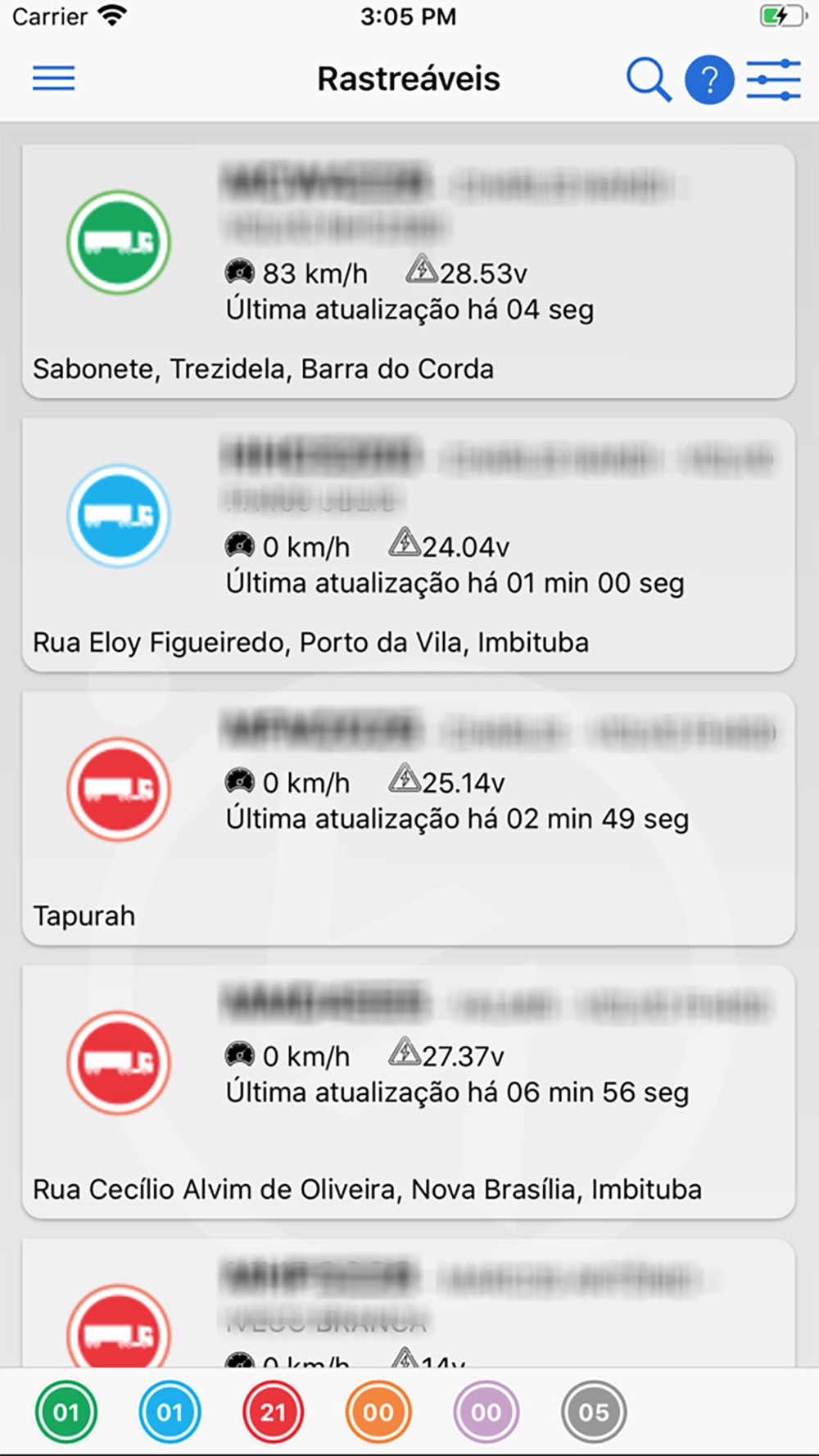Open the search magnifier

coord(649,79)
